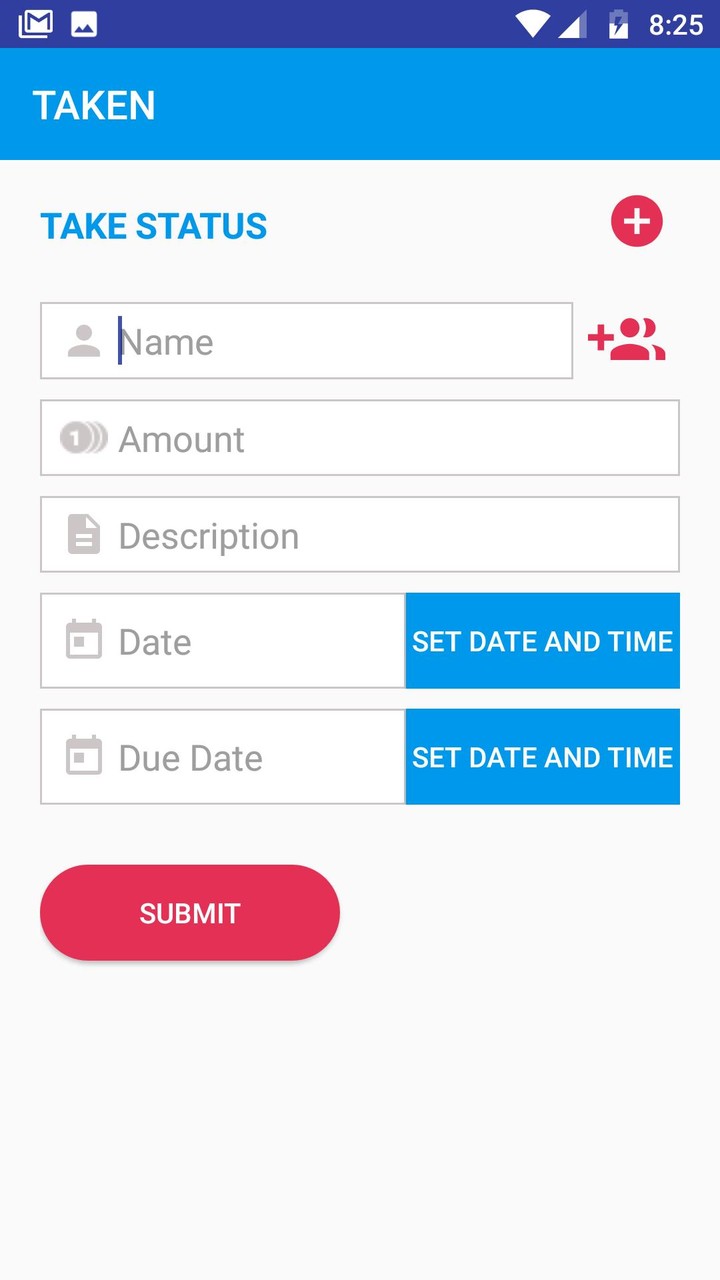Set date and time for Due Date

(x=542, y=757)
